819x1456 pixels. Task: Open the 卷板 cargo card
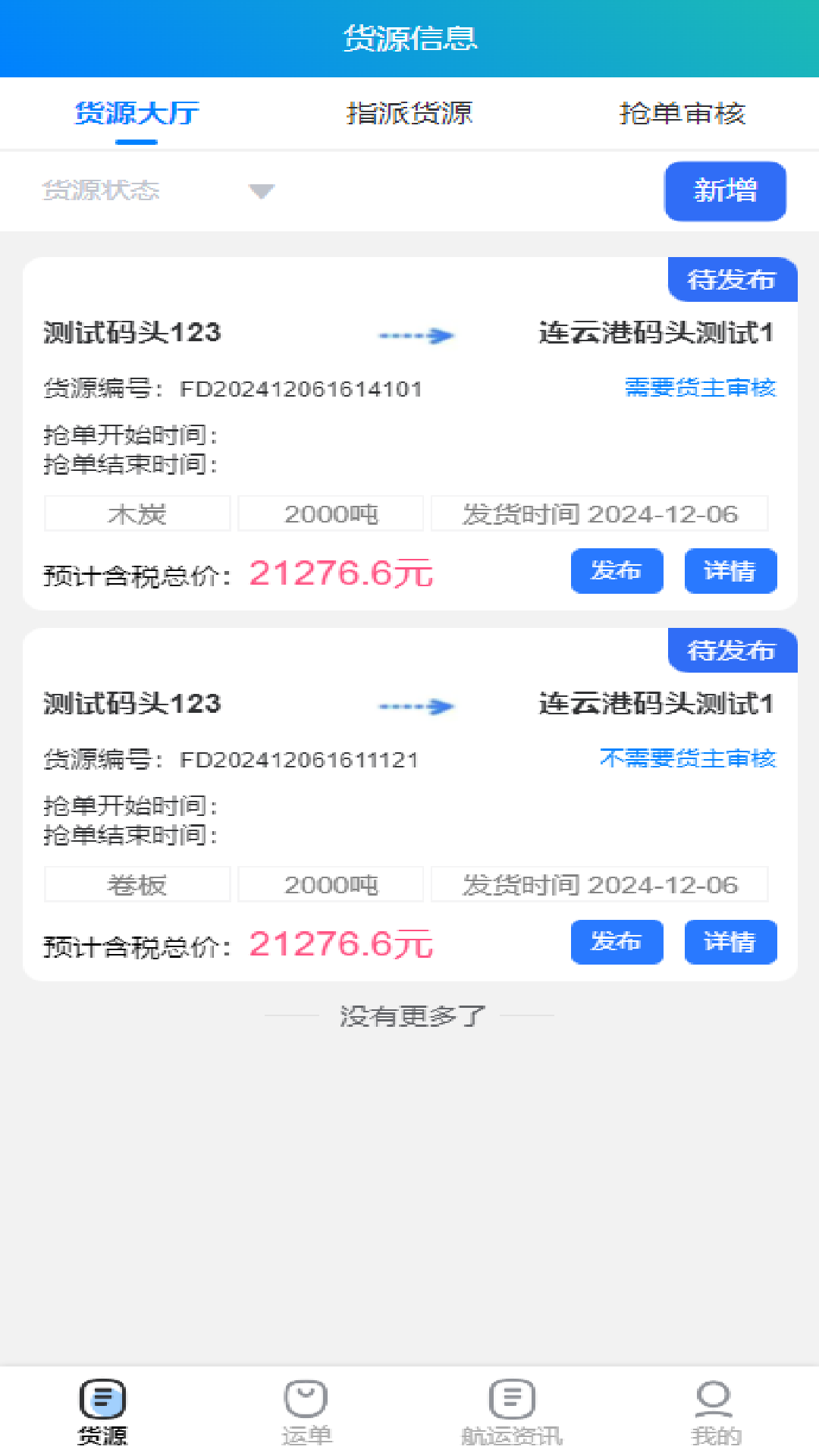point(410,805)
